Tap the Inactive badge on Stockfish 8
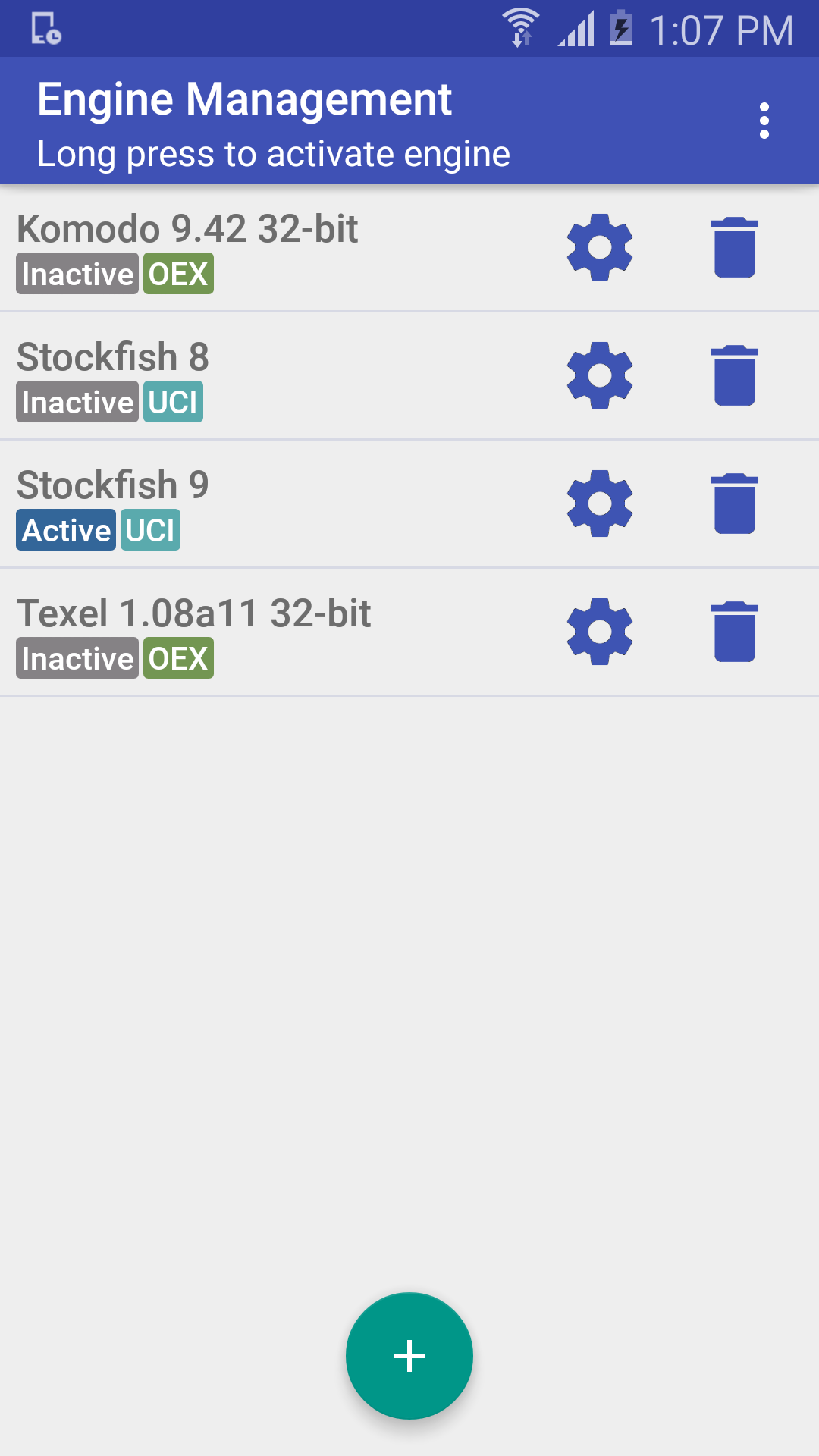This screenshot has width=819, height=1456. [77, 402]
